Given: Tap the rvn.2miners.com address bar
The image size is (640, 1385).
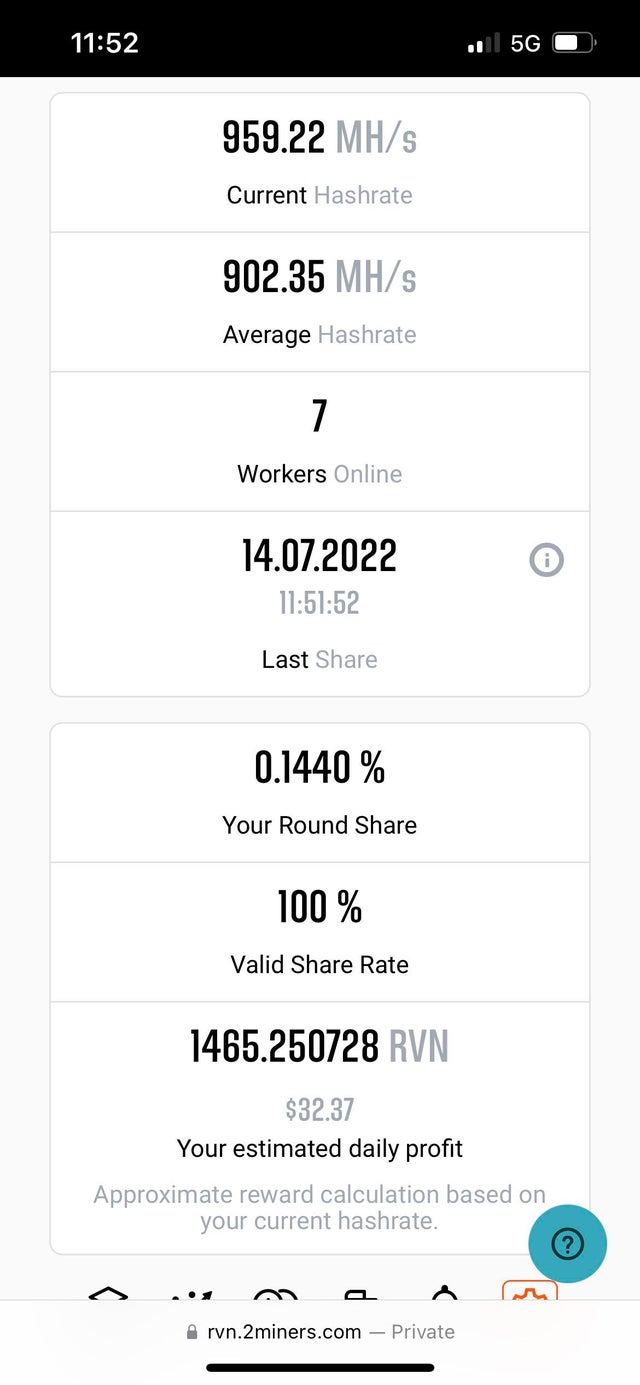Looking at the screenshot, I should click(x=320, y=1332).
